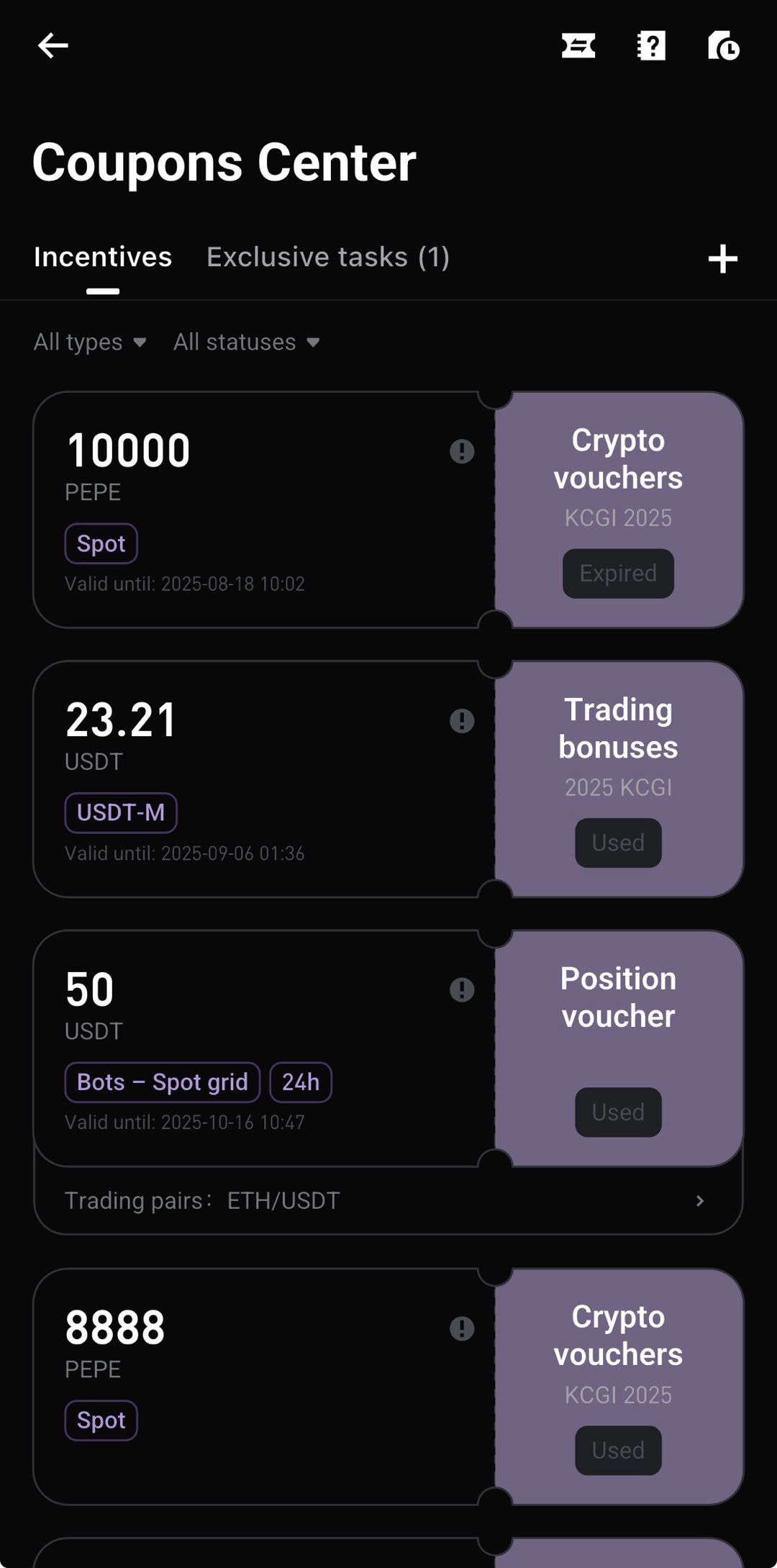The width and height of the screenshot is (777, 1568).
Task: Expand trading pairs details with the chevron
Action: click(699, 1200)
